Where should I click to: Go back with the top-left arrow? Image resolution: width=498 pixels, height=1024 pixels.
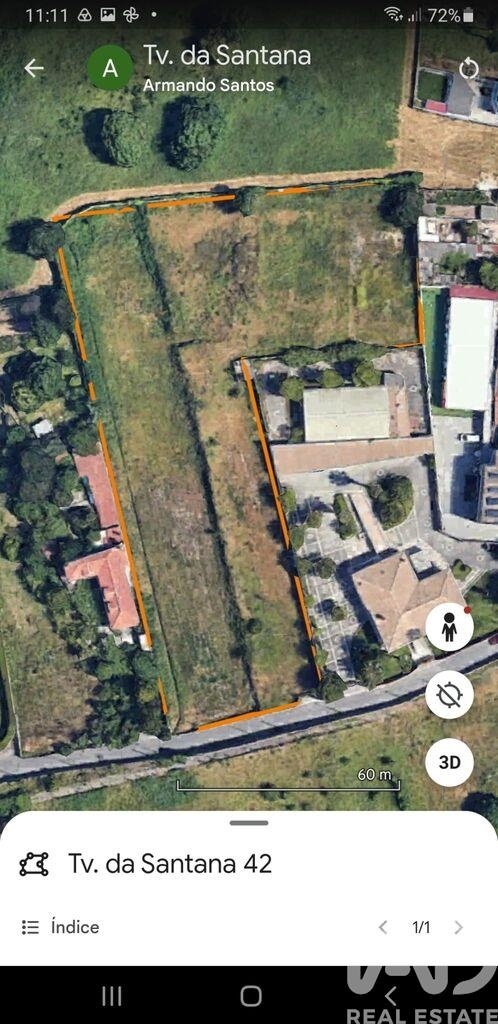(34, 68)
